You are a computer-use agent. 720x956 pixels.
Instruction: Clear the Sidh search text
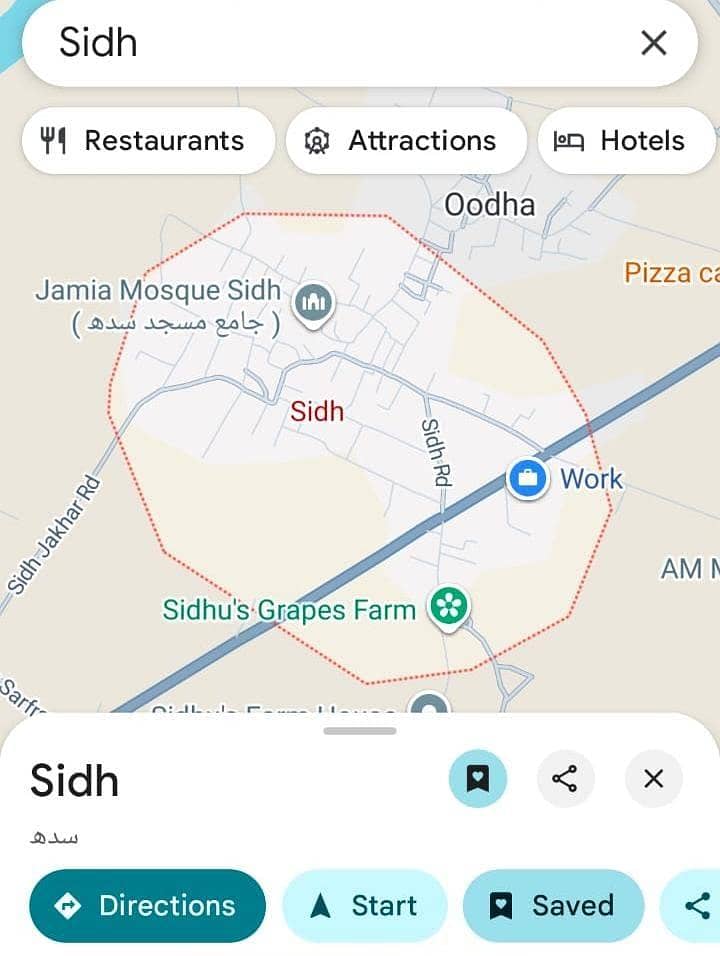(x=653, y=43)
